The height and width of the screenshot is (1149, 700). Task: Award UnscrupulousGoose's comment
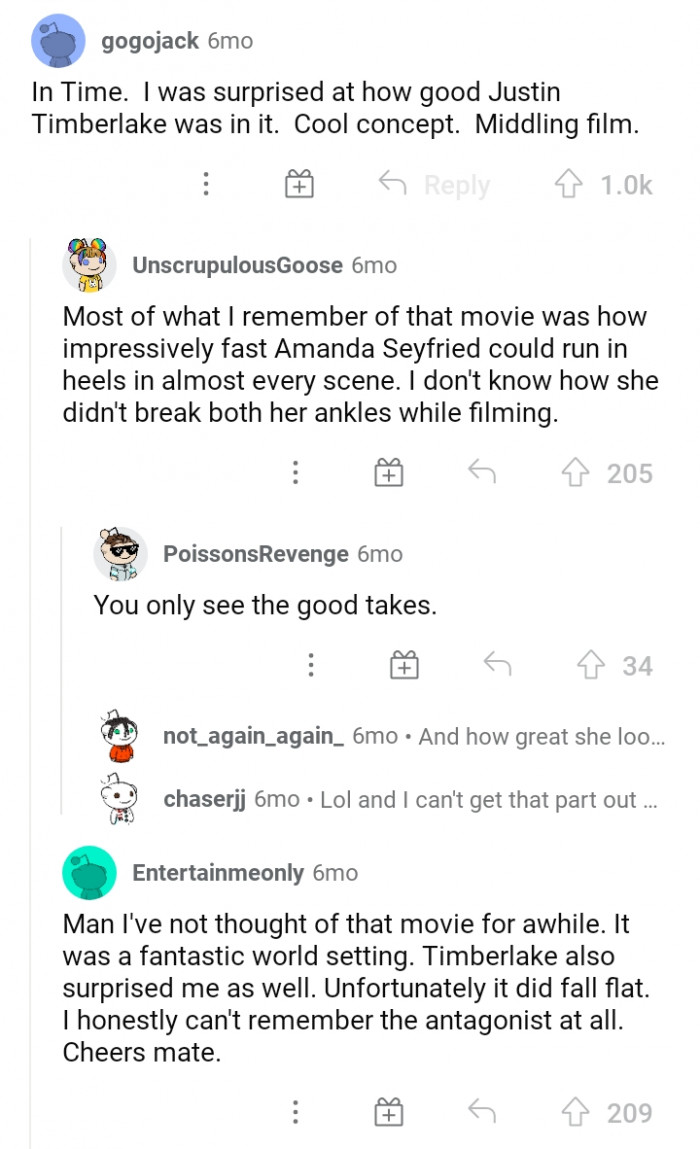(389, 473)
